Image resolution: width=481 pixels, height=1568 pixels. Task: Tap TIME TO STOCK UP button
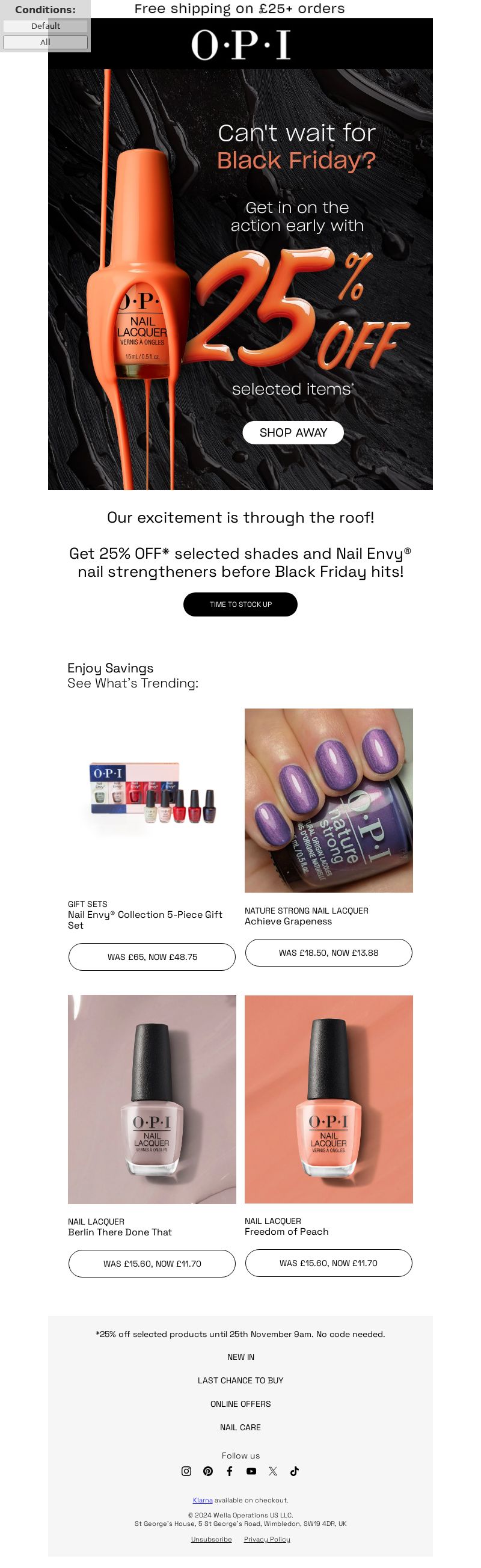click(240, 604)
